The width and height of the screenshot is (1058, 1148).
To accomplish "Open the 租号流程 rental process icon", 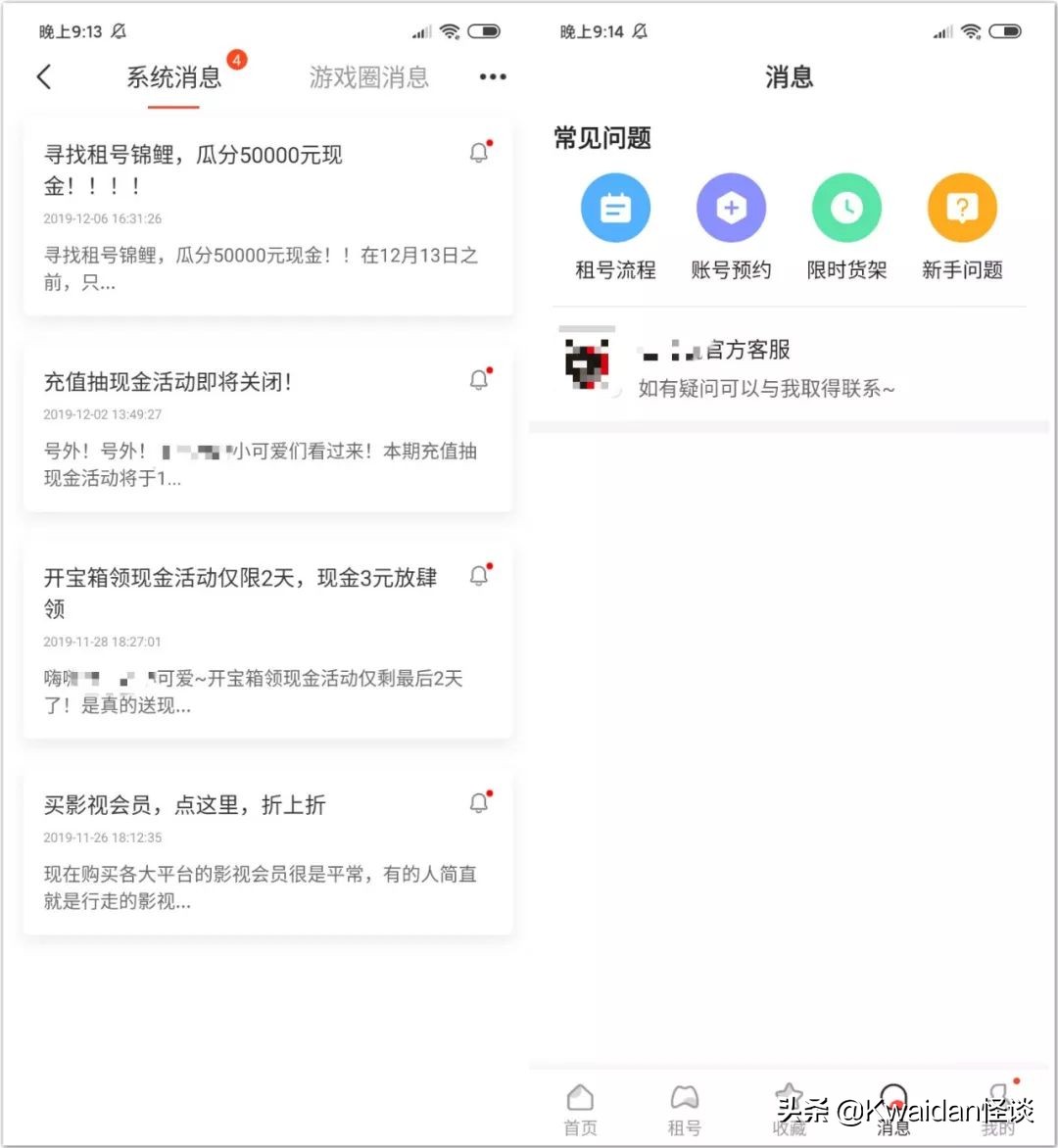I will point(615,207).
